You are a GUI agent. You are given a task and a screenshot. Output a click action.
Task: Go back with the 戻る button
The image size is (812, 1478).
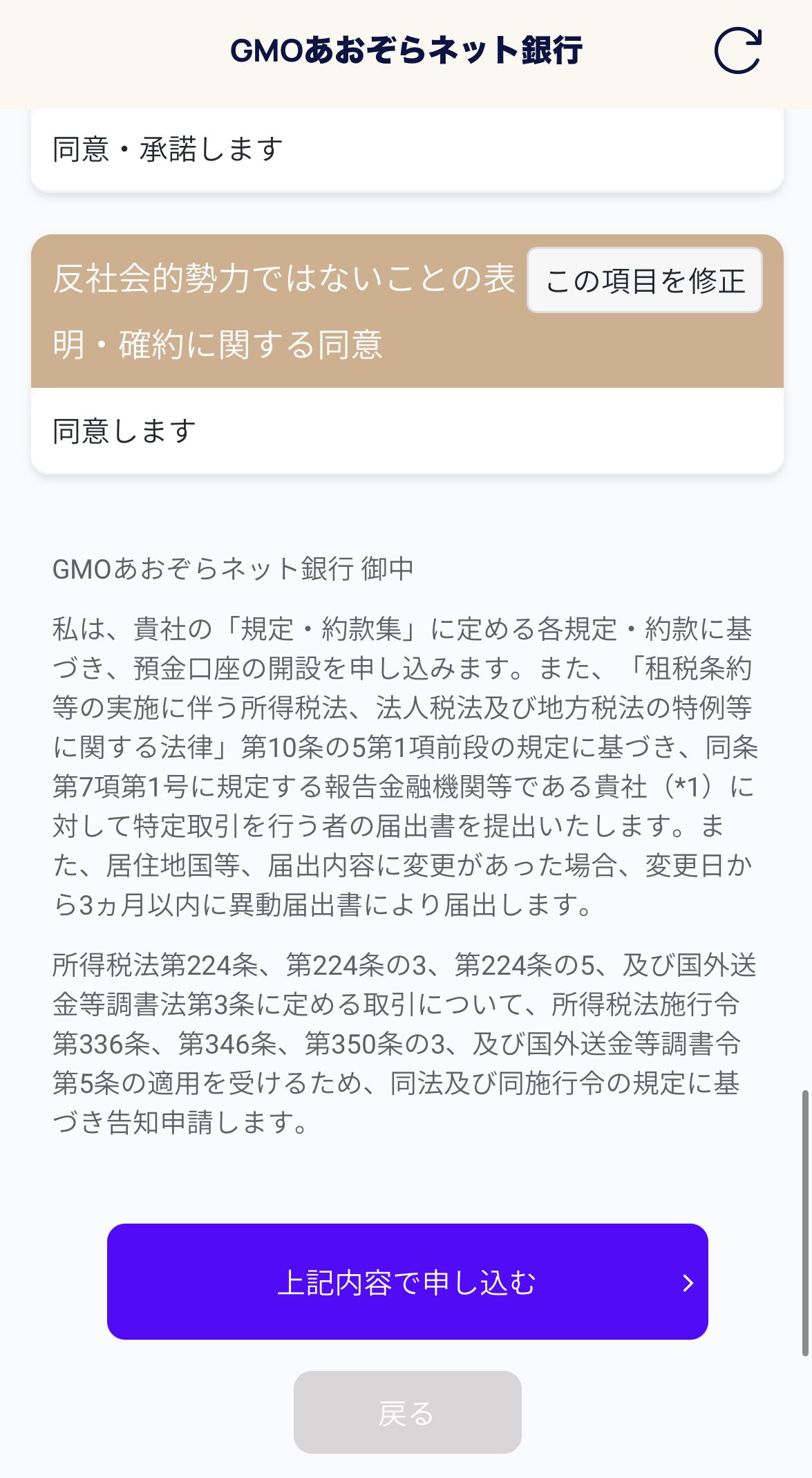click(407, 1412)
